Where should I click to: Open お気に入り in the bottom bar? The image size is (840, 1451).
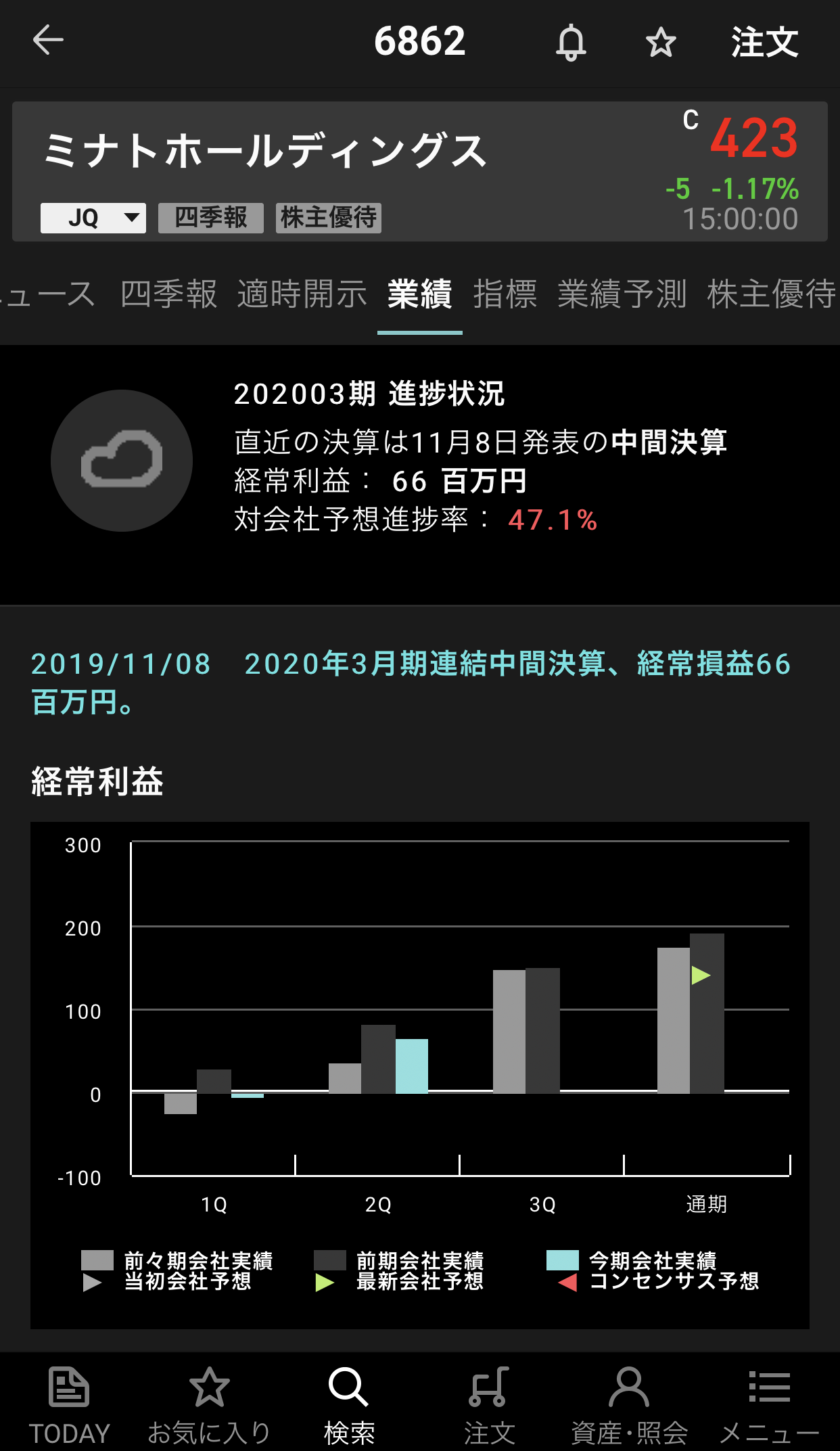pos(209,1405)
